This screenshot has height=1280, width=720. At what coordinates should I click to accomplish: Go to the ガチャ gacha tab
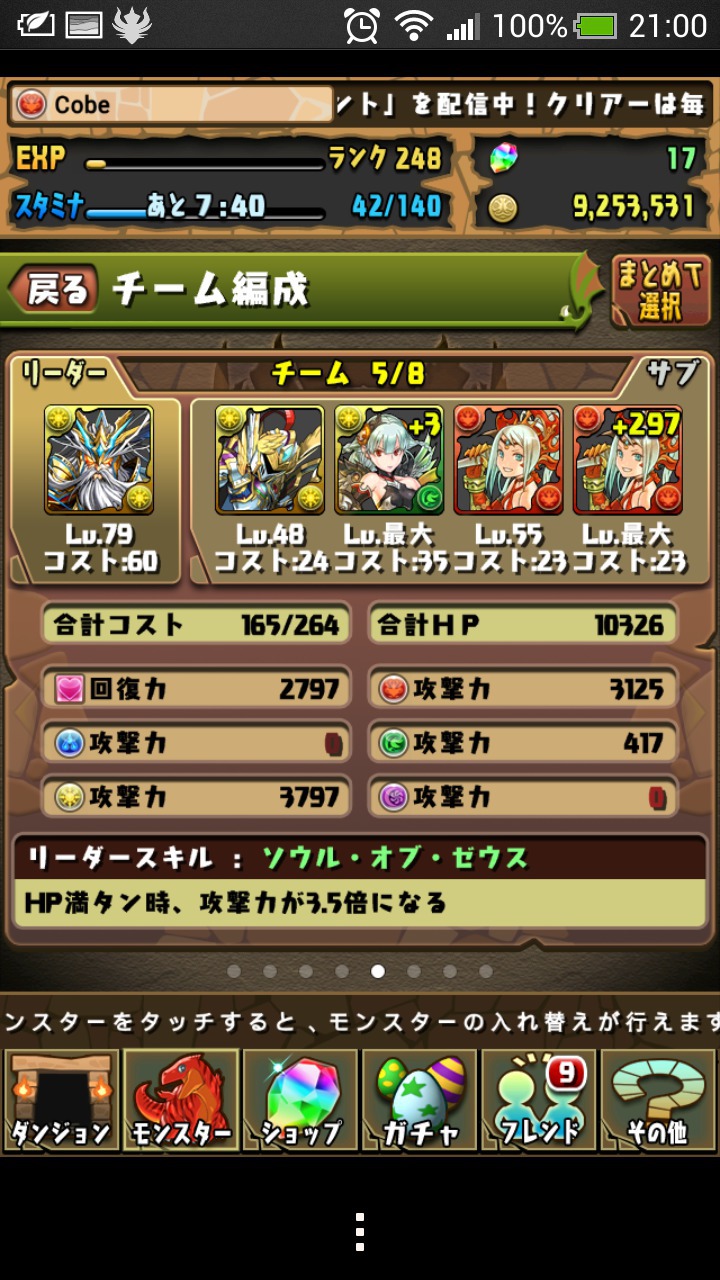pyautogui.click(x=419, y=1100)
